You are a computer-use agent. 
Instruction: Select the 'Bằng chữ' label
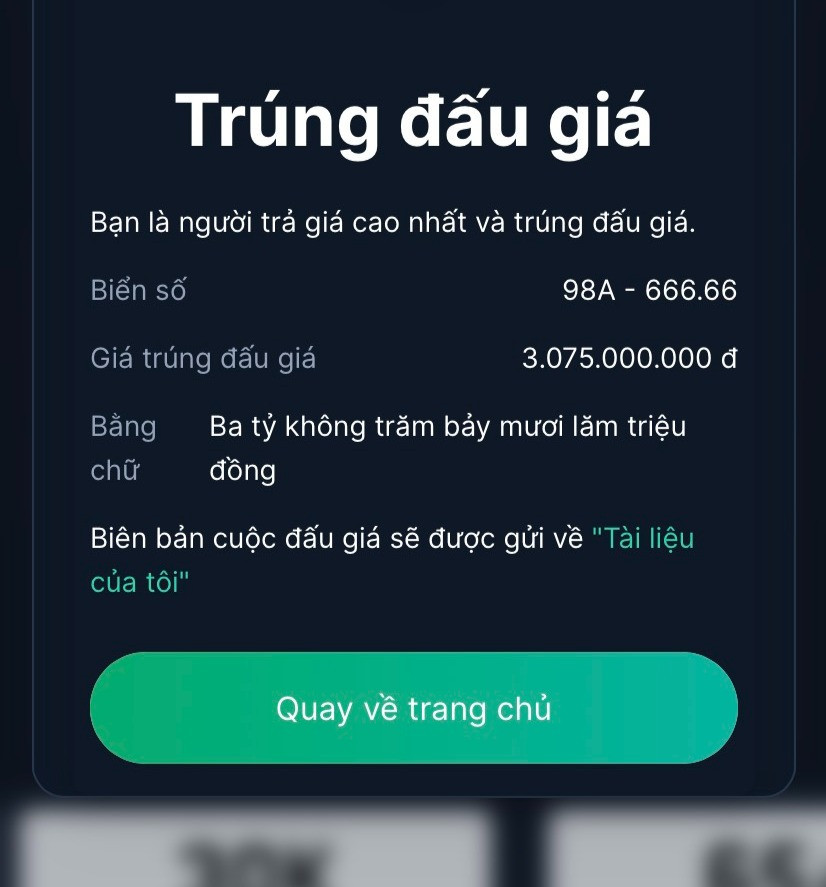click(x=124, y=448)
